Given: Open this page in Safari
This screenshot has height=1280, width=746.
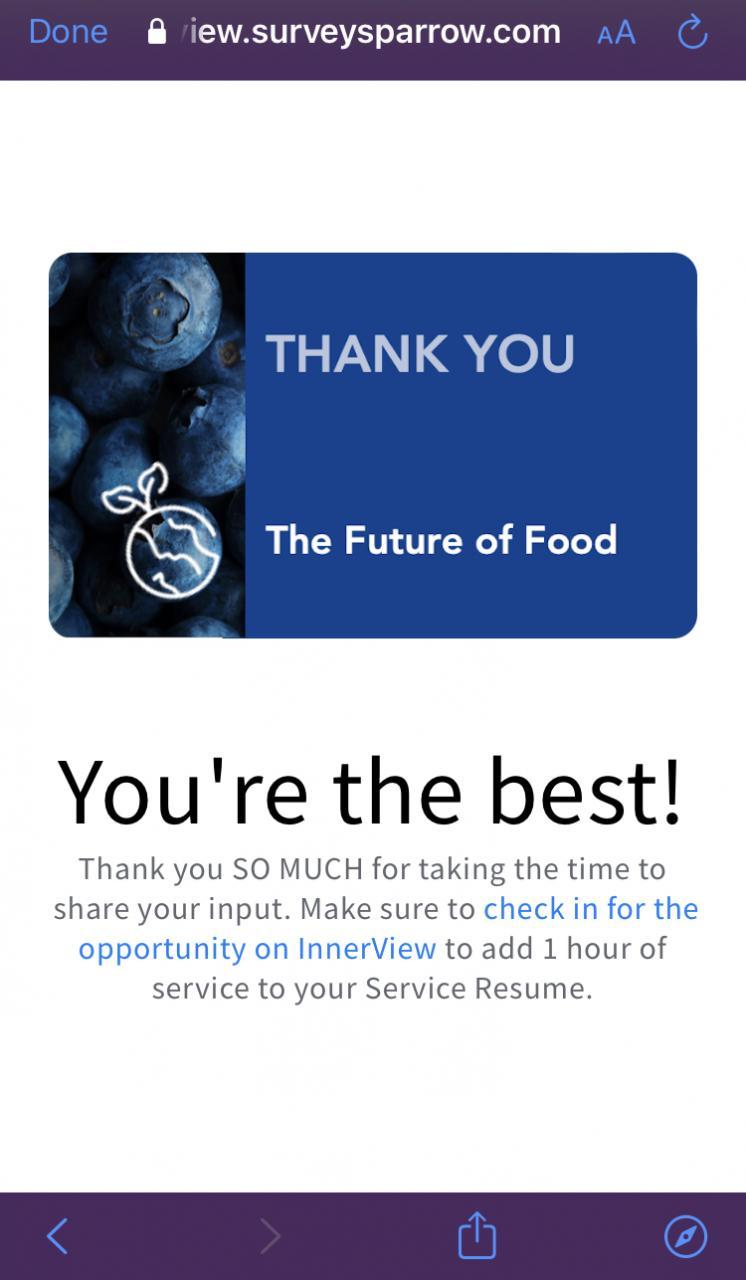Looking at the screenshot, I should tap(686, 1237).
